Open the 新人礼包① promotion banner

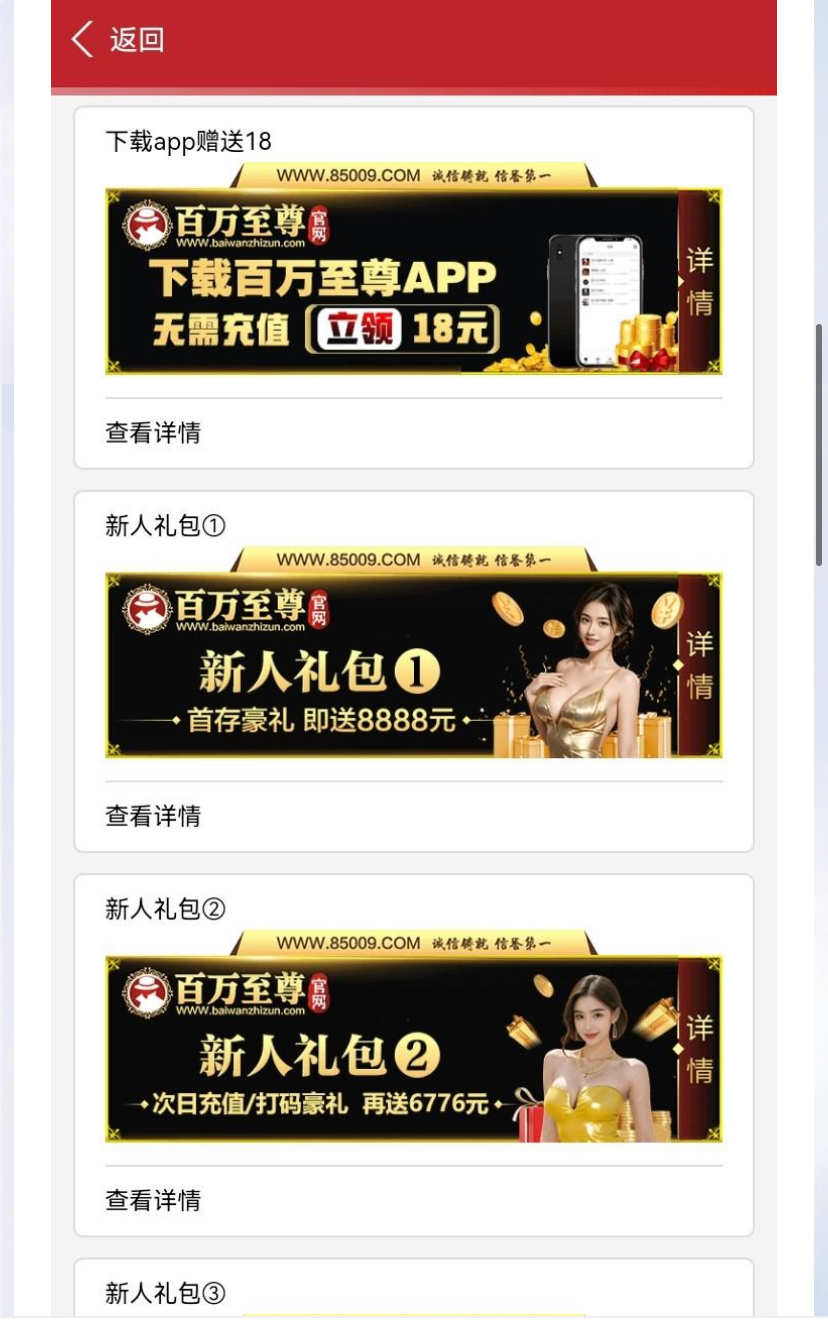[413, 665]
